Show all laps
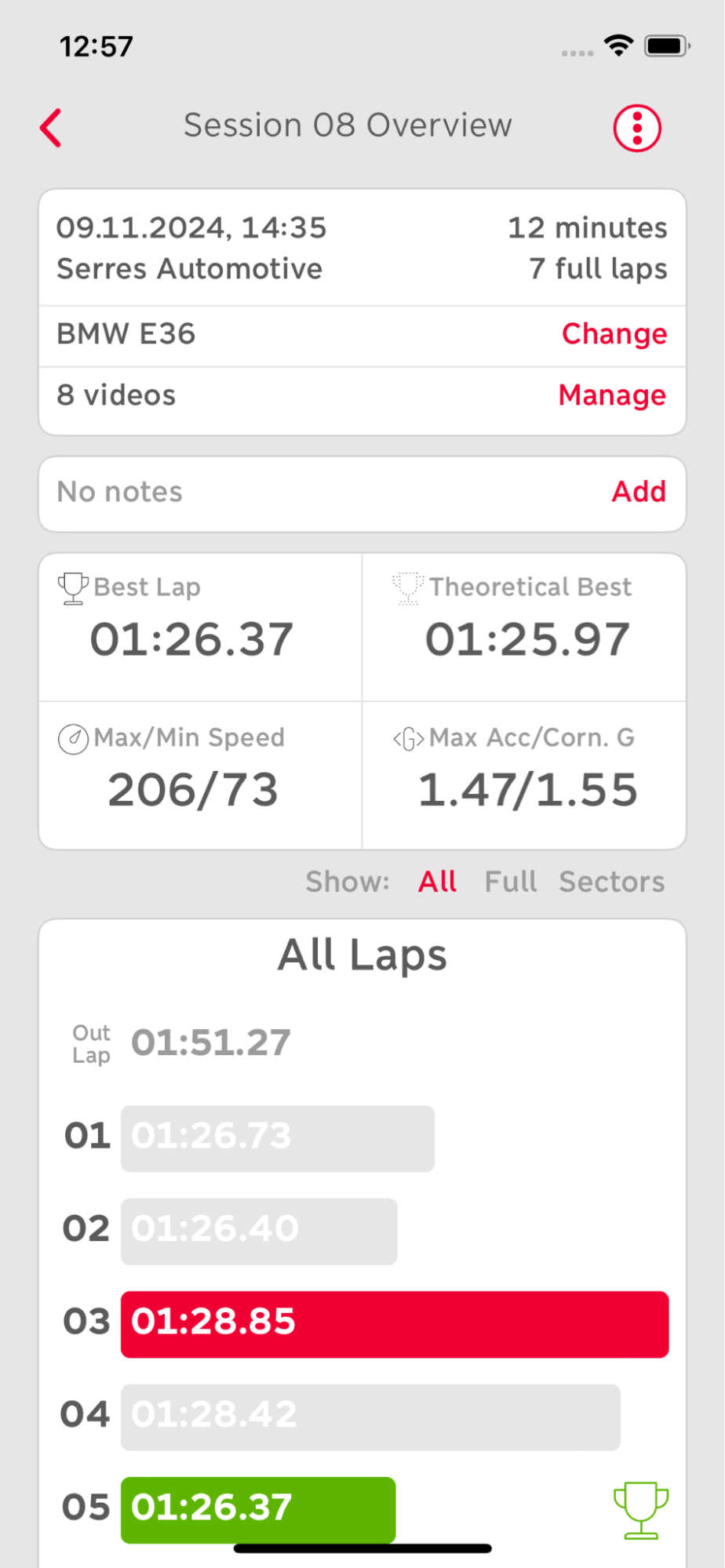Screen dimensions: 725x1568 point(437,882)
